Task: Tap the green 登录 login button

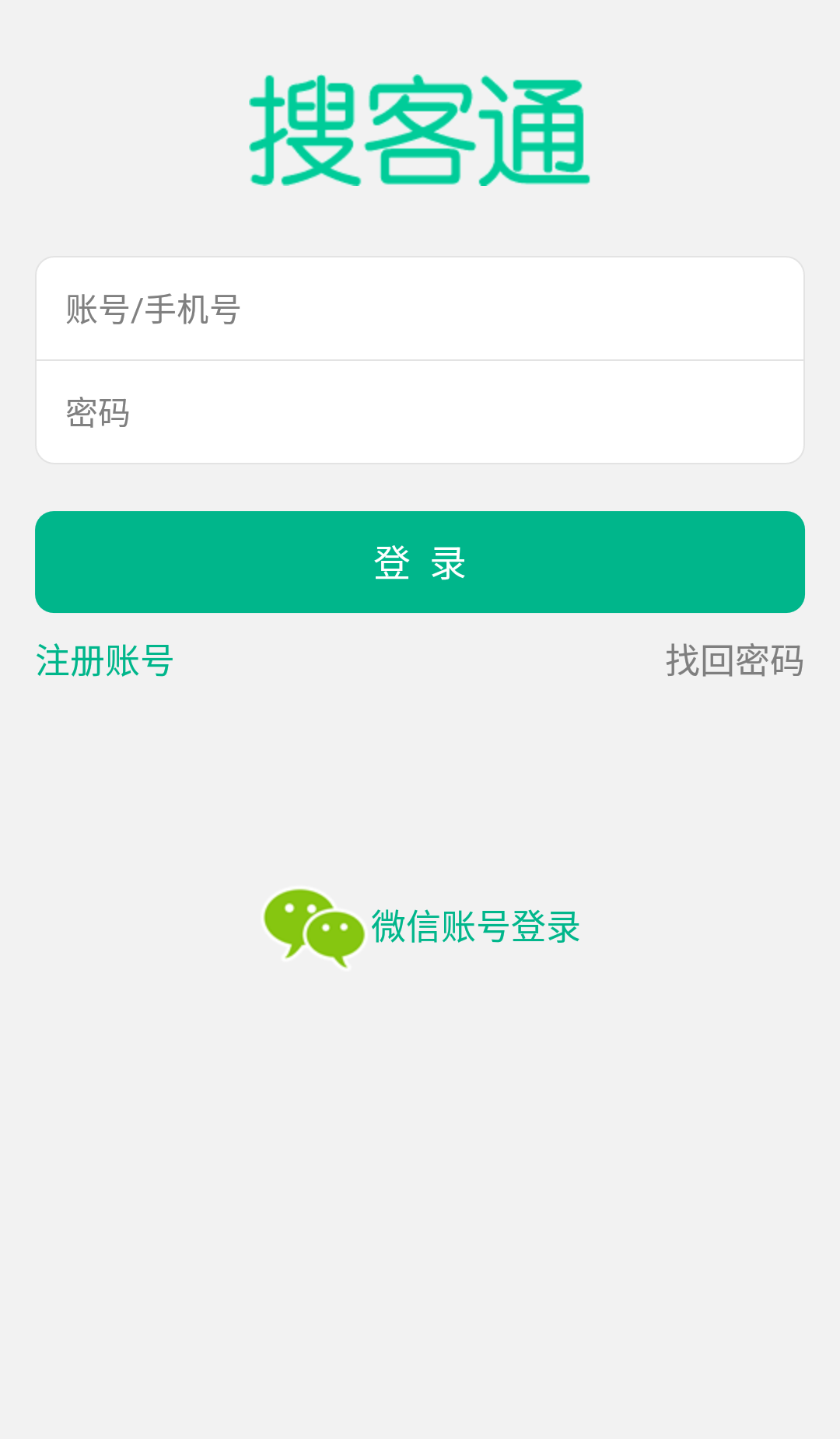Action: coord(420,562)
